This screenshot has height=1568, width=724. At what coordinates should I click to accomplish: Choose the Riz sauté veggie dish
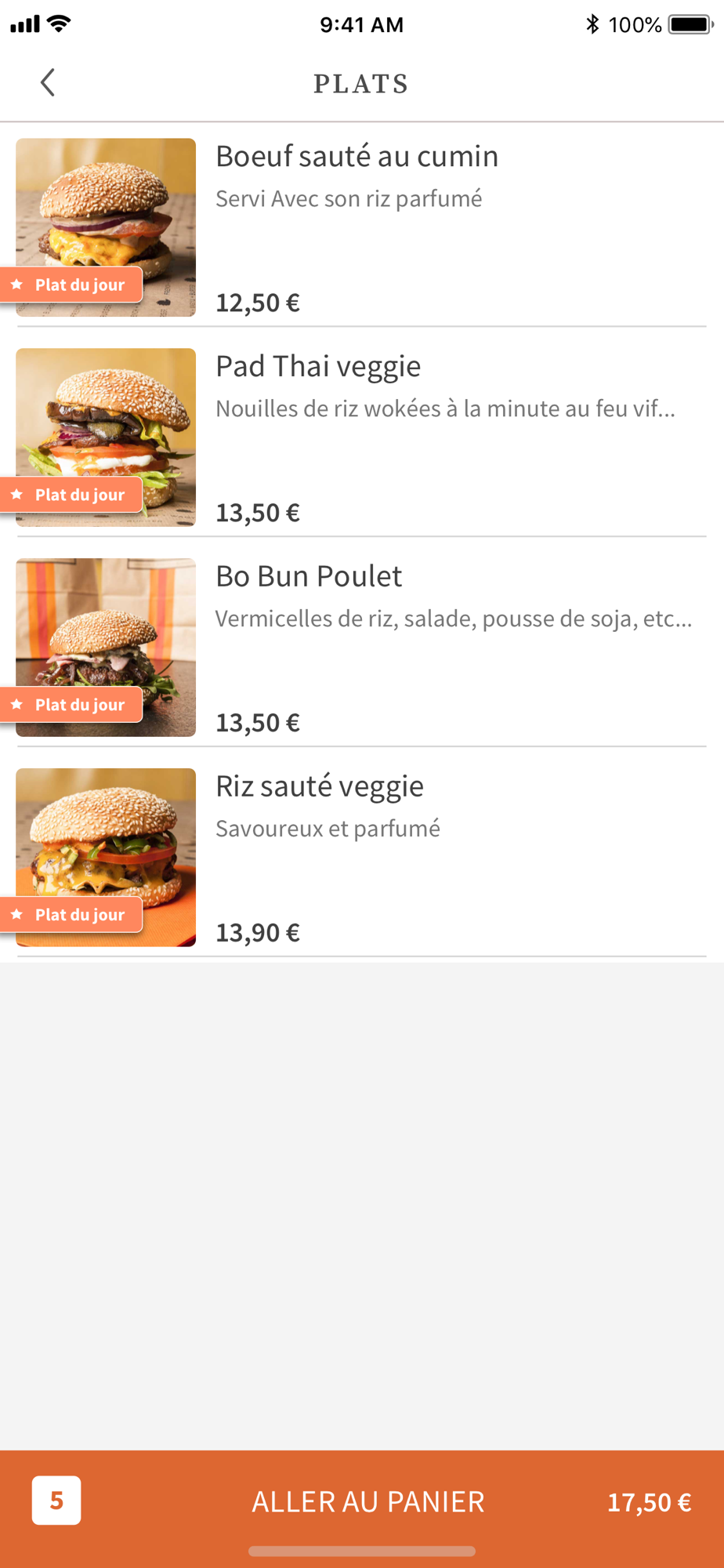(x=320, y=787)
